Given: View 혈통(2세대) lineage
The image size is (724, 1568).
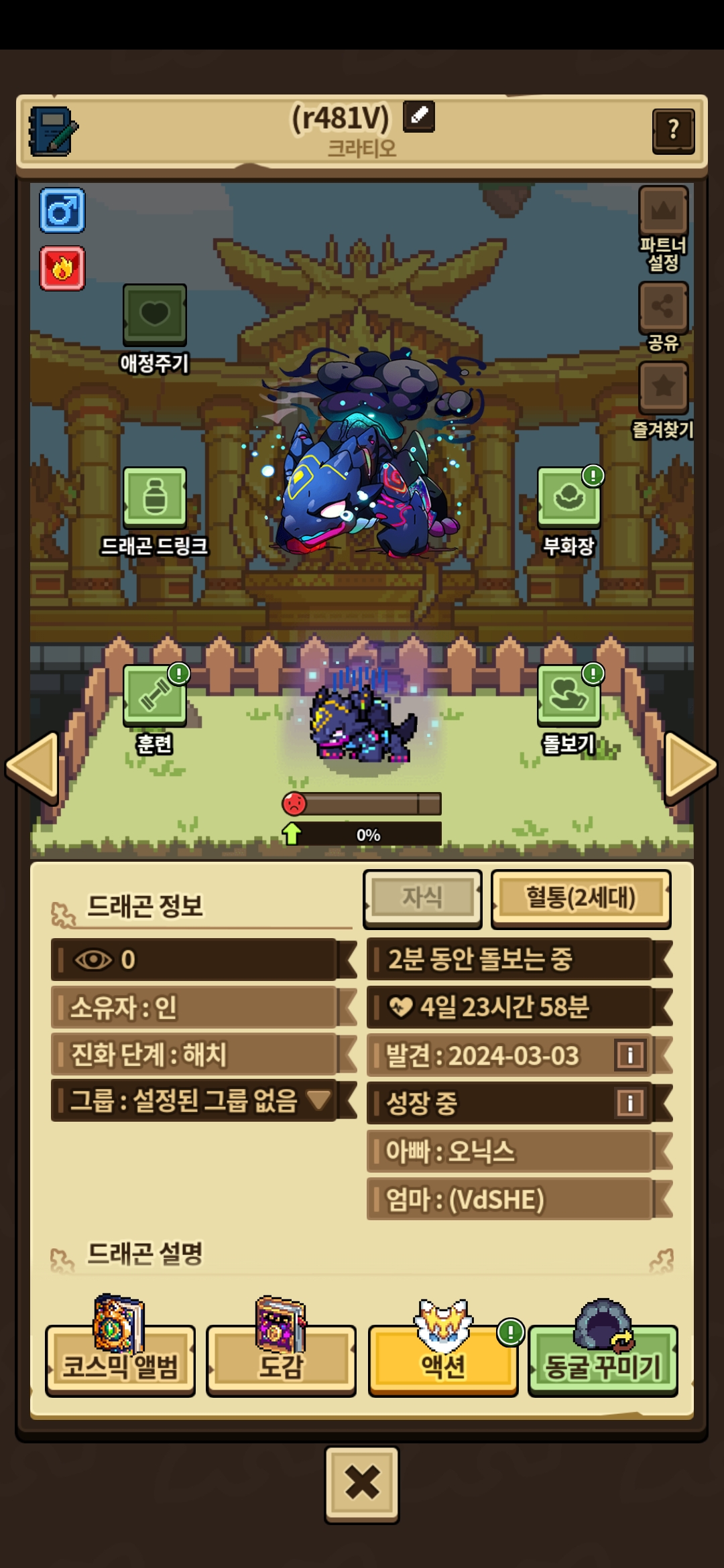Looking at the screenshot, I should point(581,898).
